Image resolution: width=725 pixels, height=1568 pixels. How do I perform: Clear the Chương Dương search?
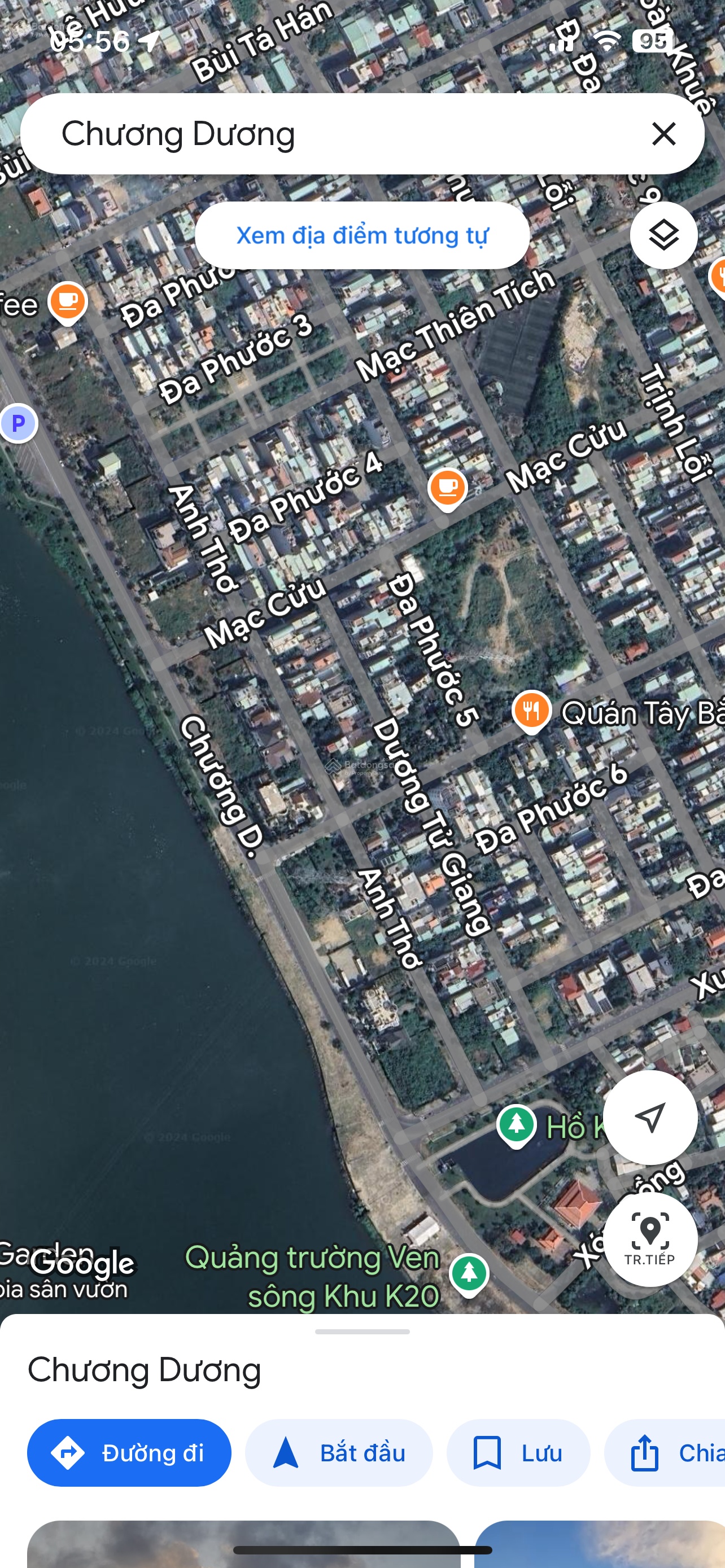point(663,133)
